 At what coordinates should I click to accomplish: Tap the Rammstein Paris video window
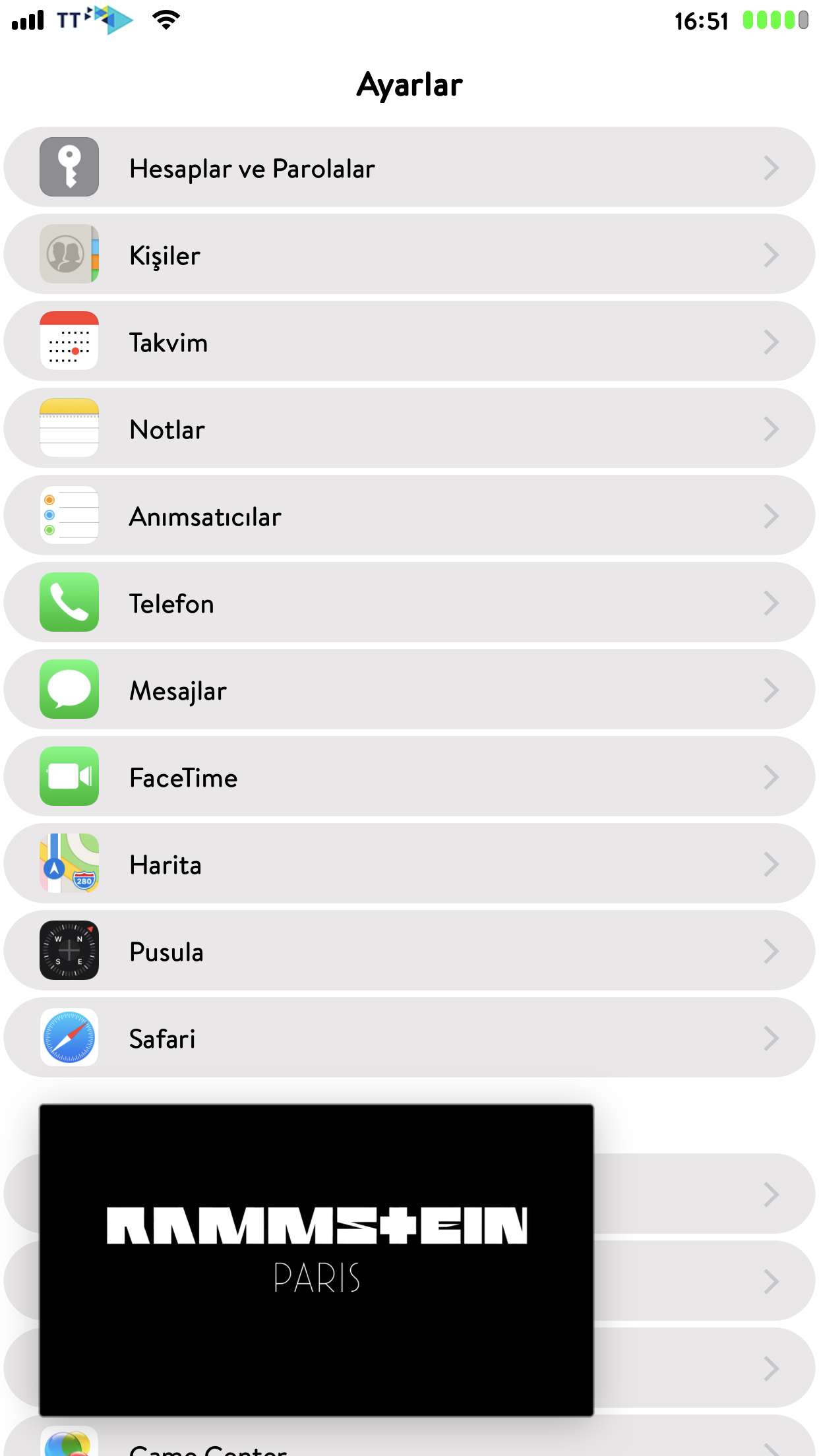pyautogui.click(x=317, y=1260)
